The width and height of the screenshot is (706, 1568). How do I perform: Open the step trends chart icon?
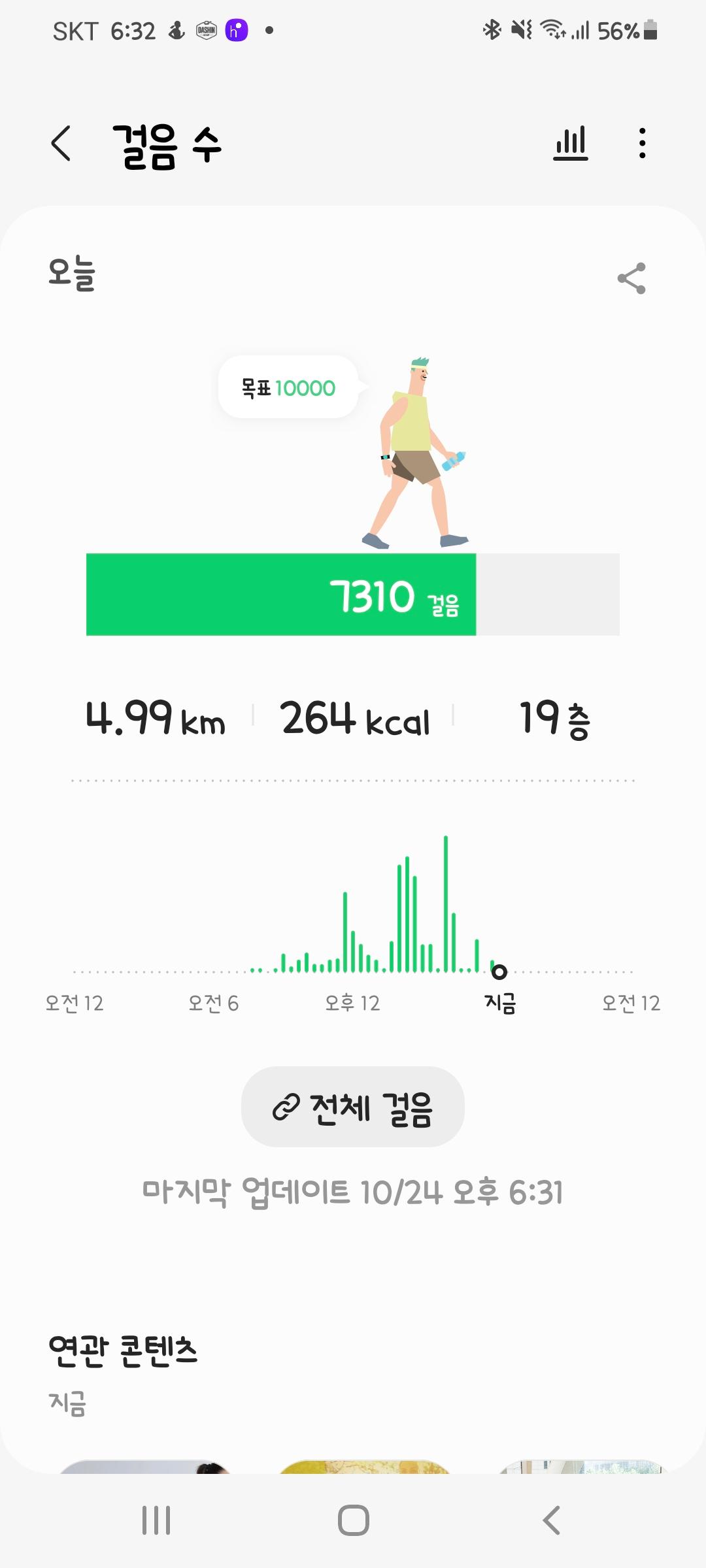pyautogui.click(x=570, y=144)
